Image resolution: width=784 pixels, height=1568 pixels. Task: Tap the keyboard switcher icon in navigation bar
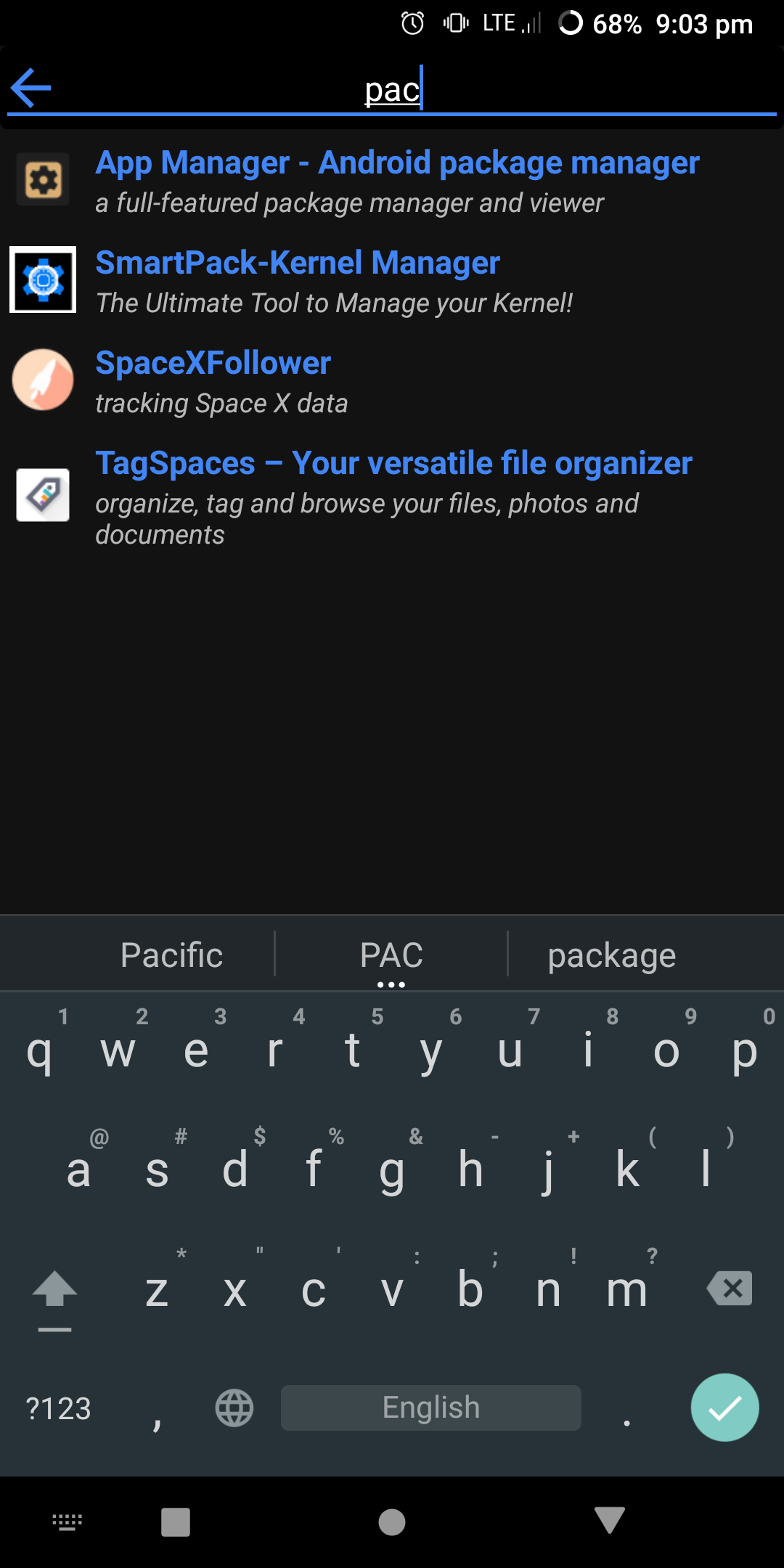pyautogui.click(x=68, y=1522)
